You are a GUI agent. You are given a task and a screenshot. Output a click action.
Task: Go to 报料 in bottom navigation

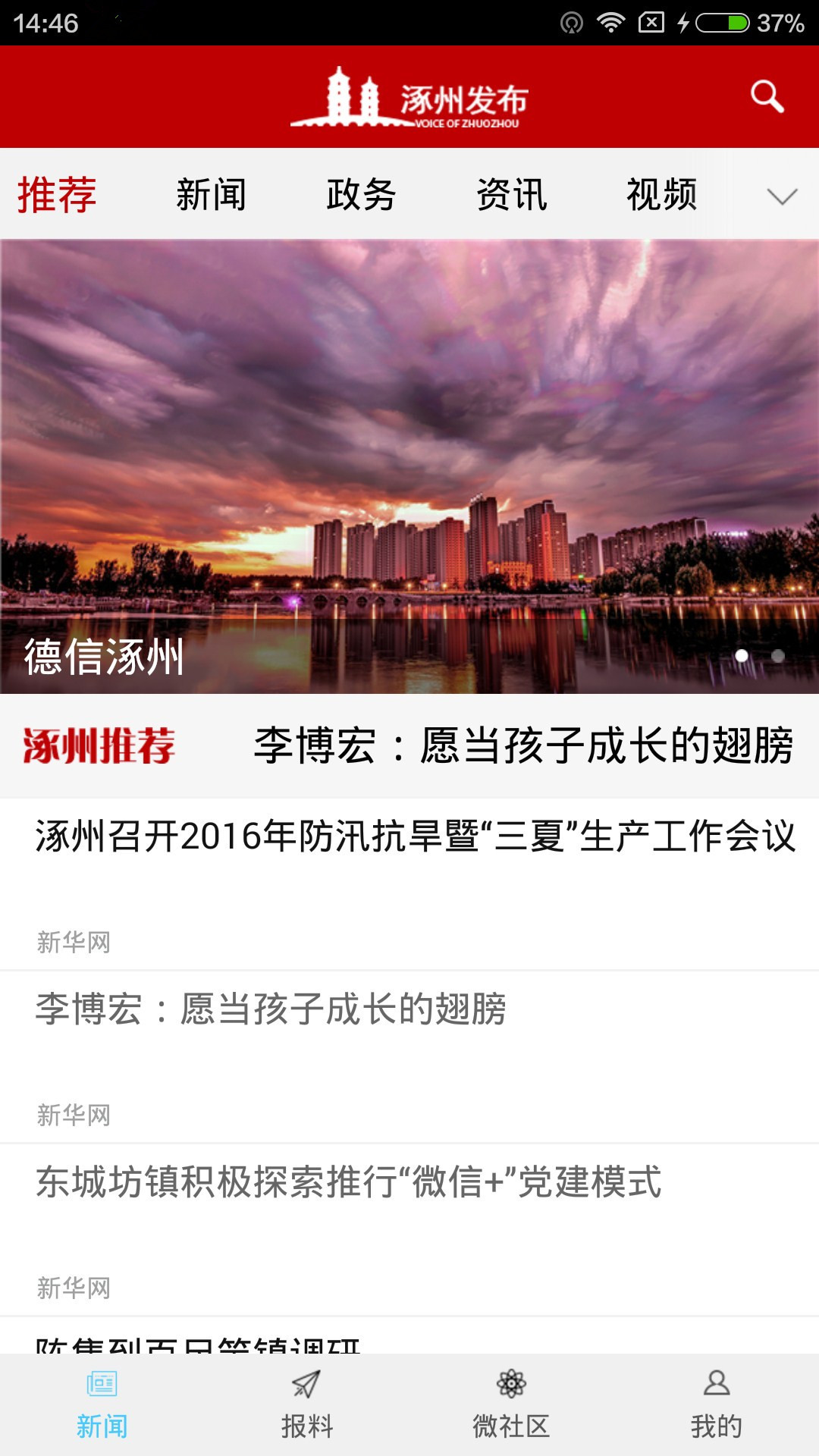[x=307, y=1405]
